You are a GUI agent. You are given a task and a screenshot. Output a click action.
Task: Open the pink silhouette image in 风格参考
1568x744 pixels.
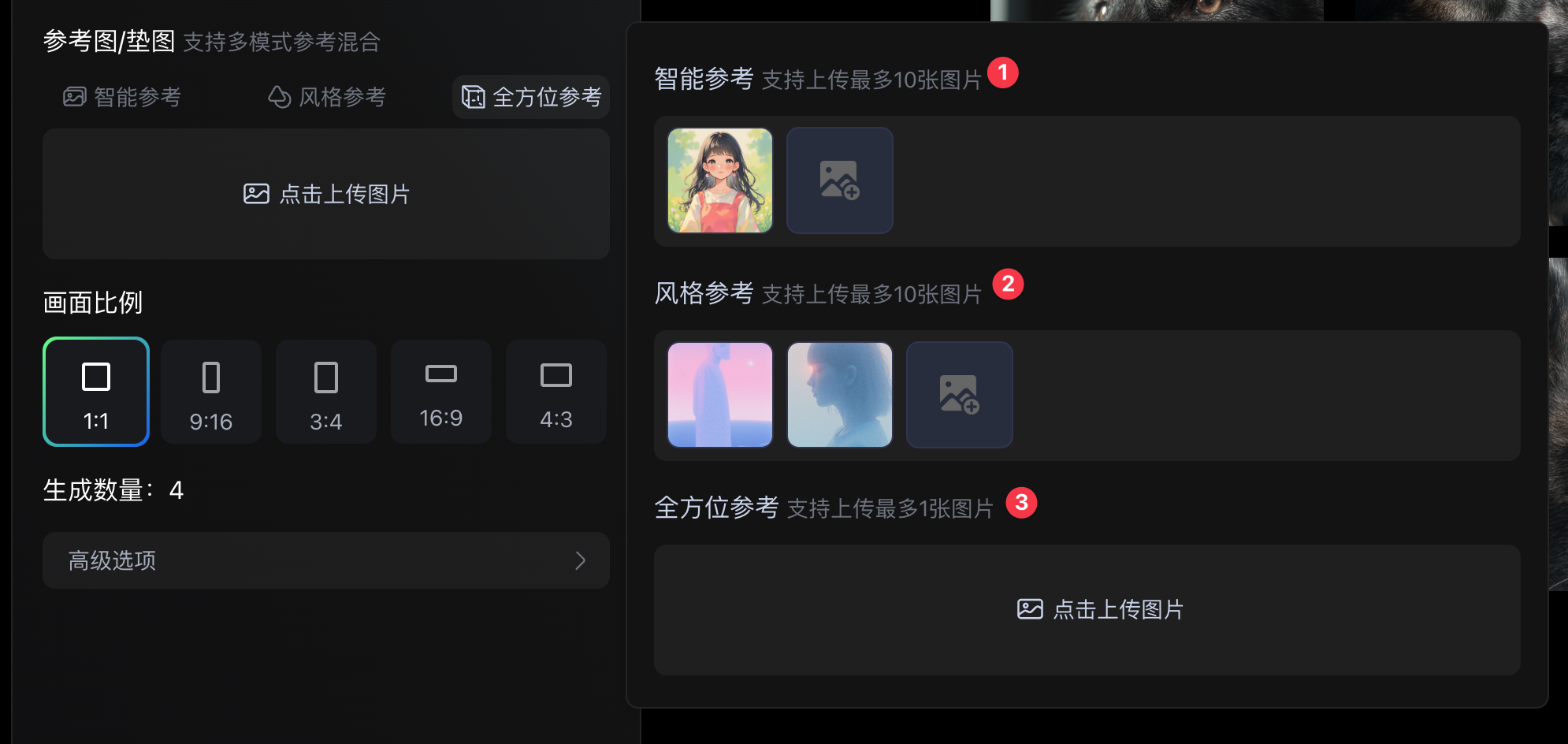coord(720,395)
